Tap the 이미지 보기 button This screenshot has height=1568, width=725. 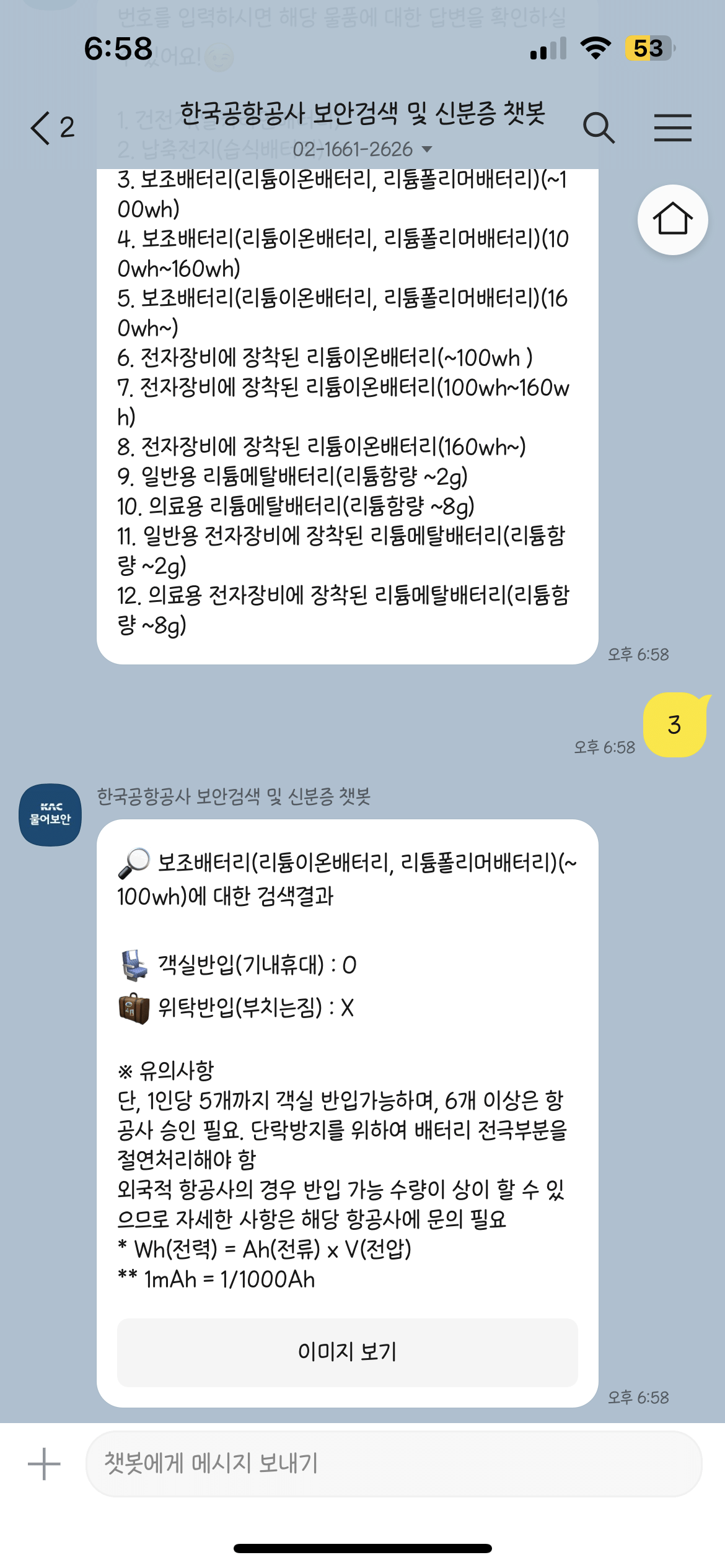coord(347,1351)
